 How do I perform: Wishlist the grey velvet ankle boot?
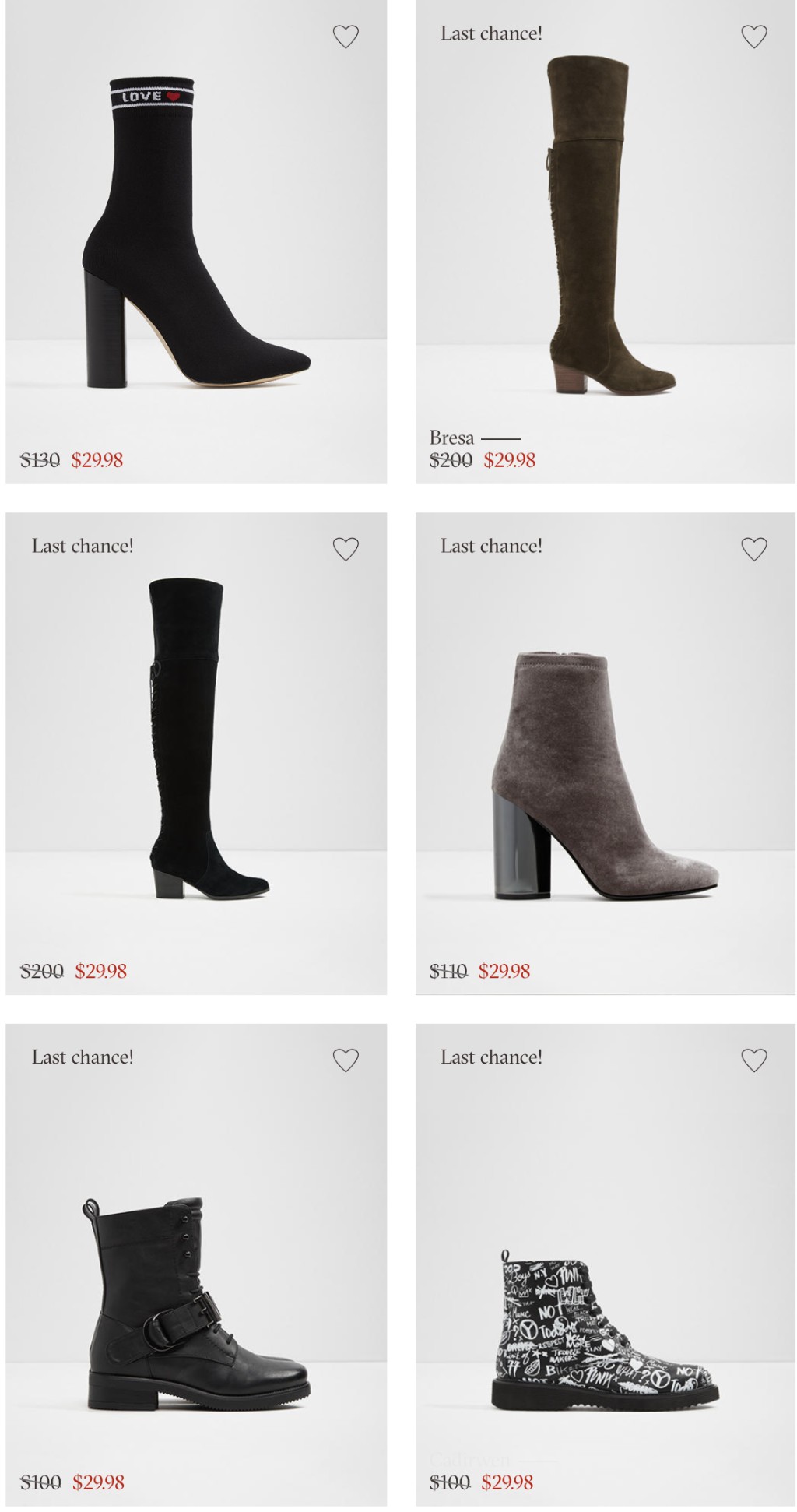click(x=753, y=549)
